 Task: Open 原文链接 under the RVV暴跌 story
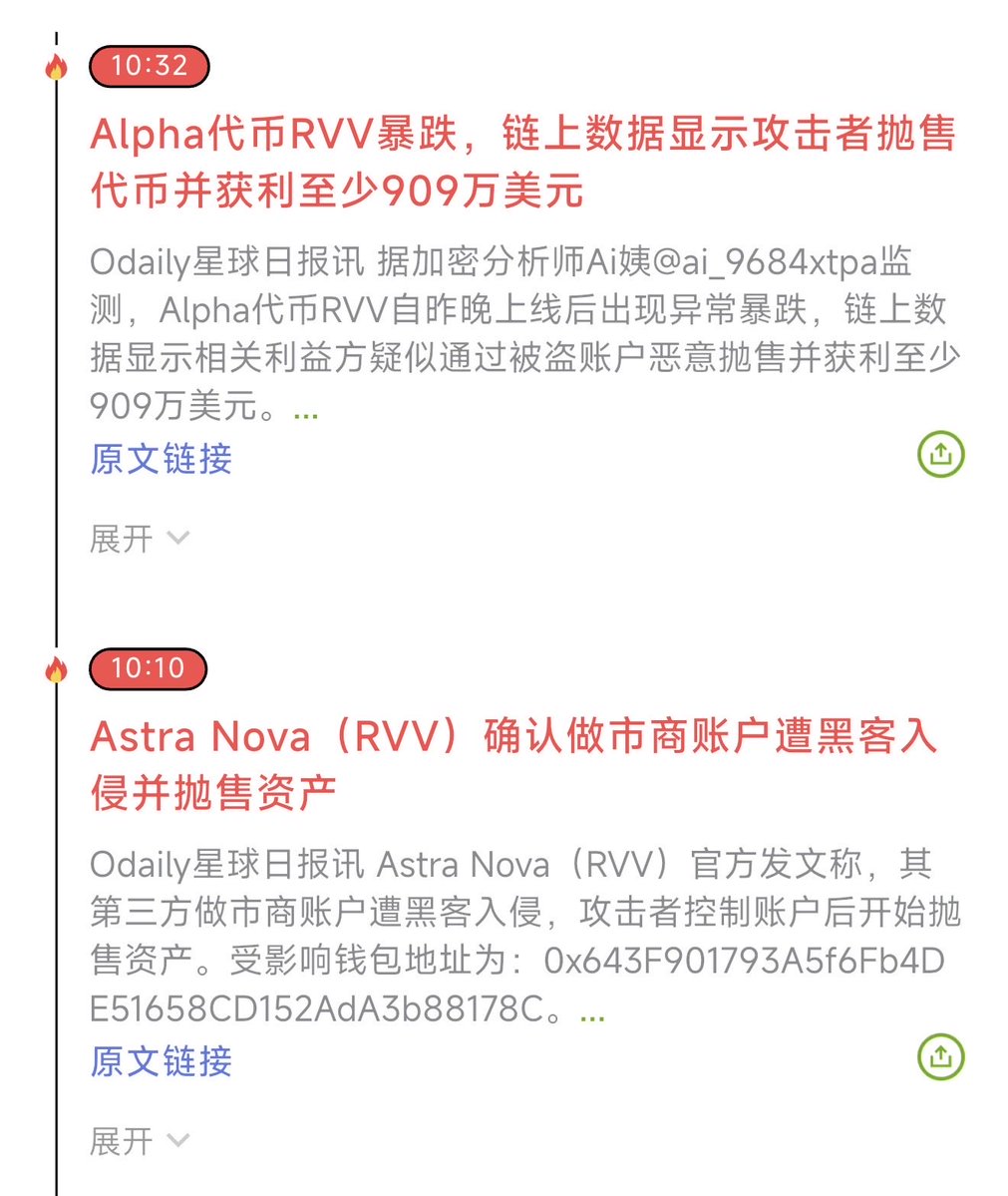pyautogui.click(x=162, y=459)
